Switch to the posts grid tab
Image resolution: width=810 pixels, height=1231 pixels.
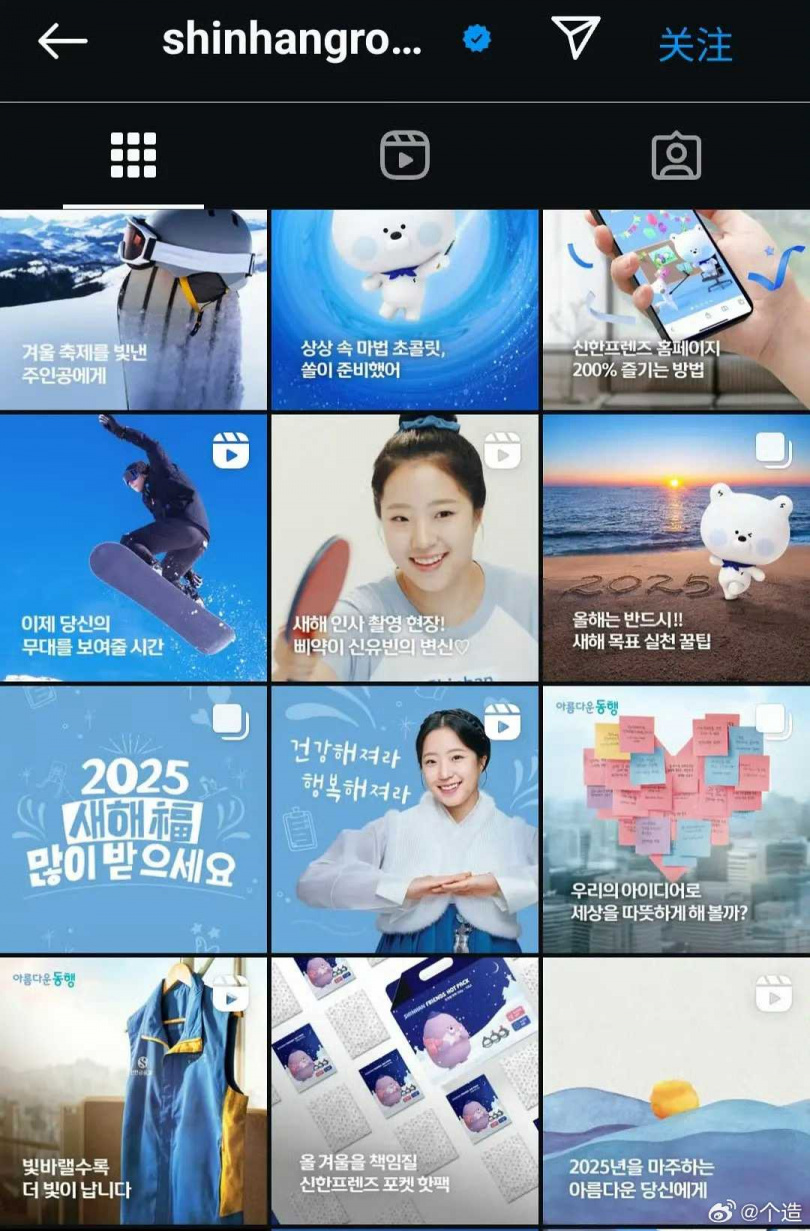tap(133, 156)
